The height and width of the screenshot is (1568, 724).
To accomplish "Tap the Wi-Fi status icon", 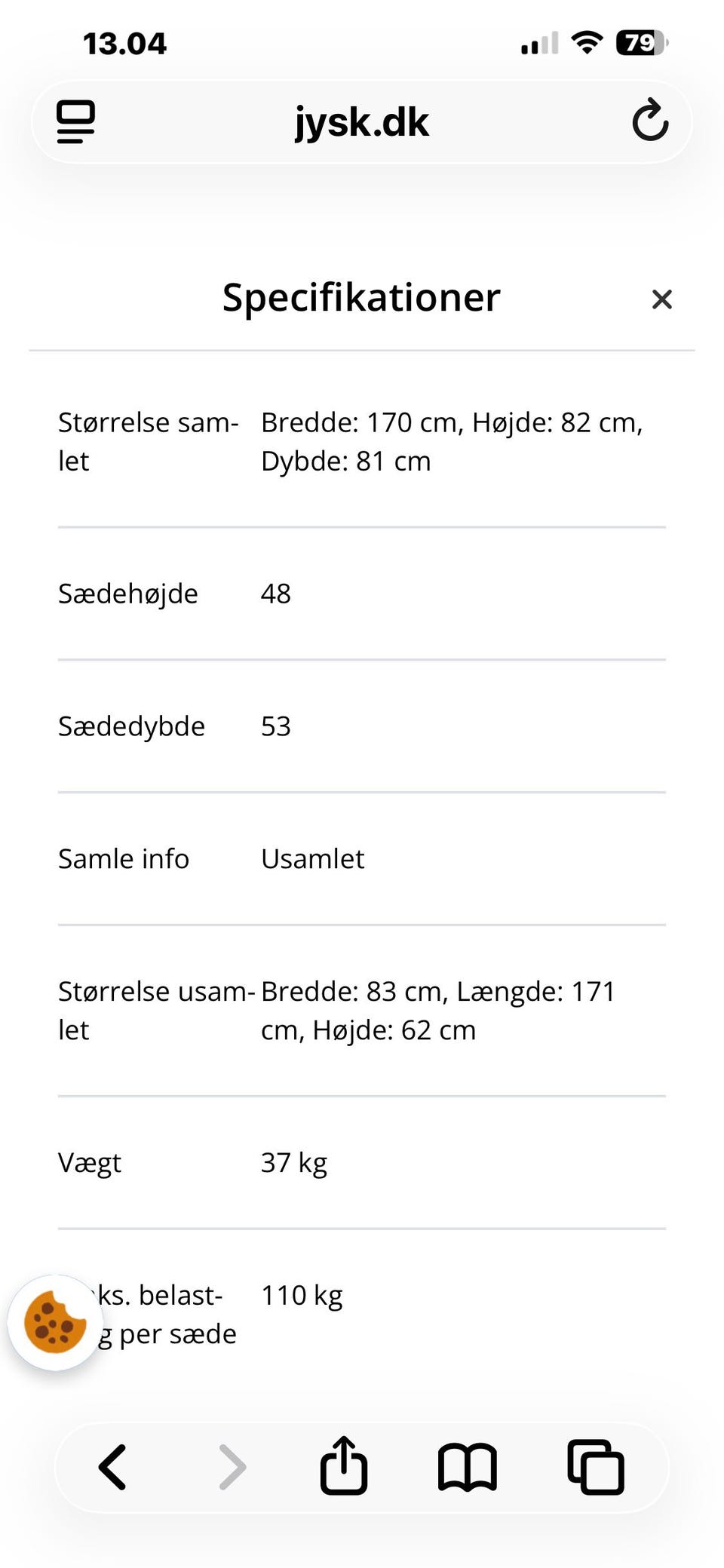I will (x=587, y=43).
